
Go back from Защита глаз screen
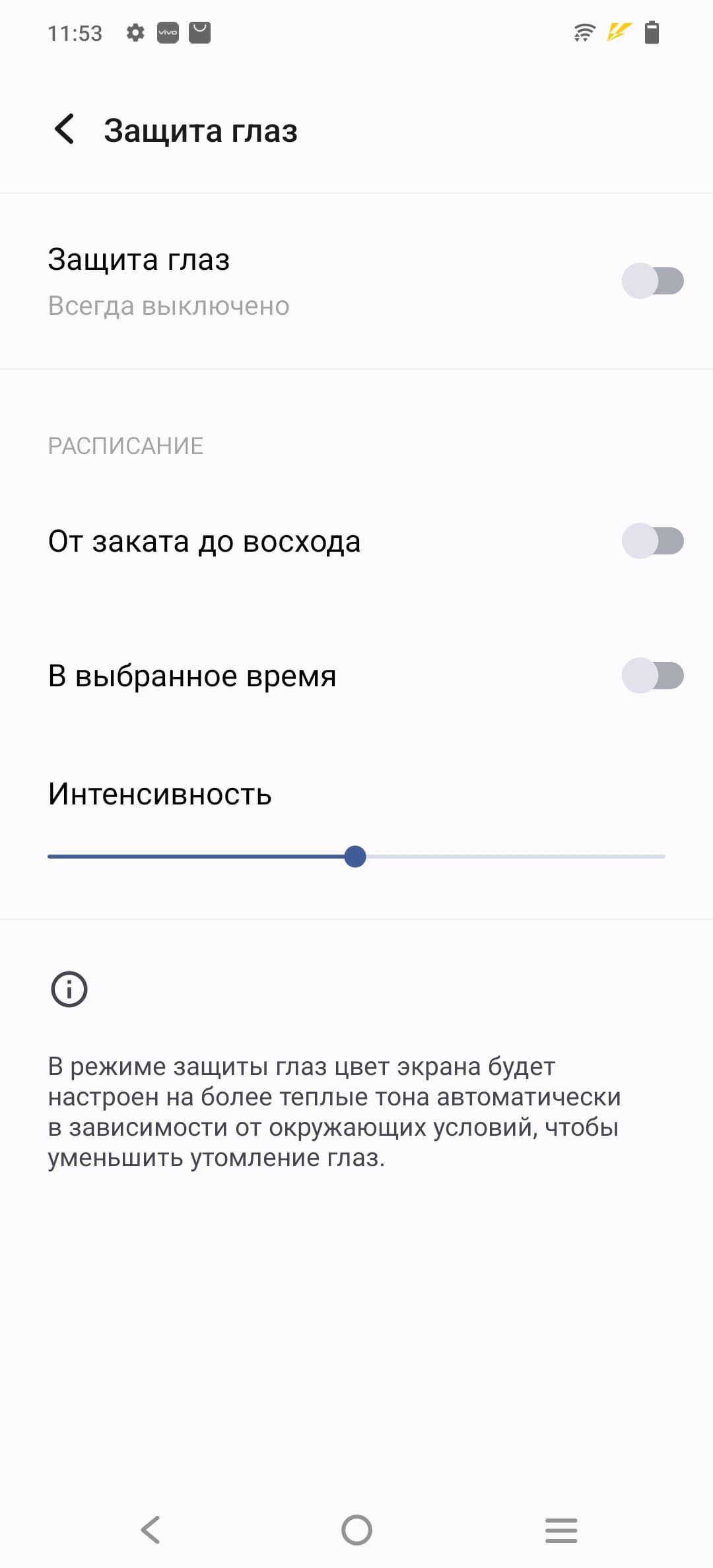(65, 129)
